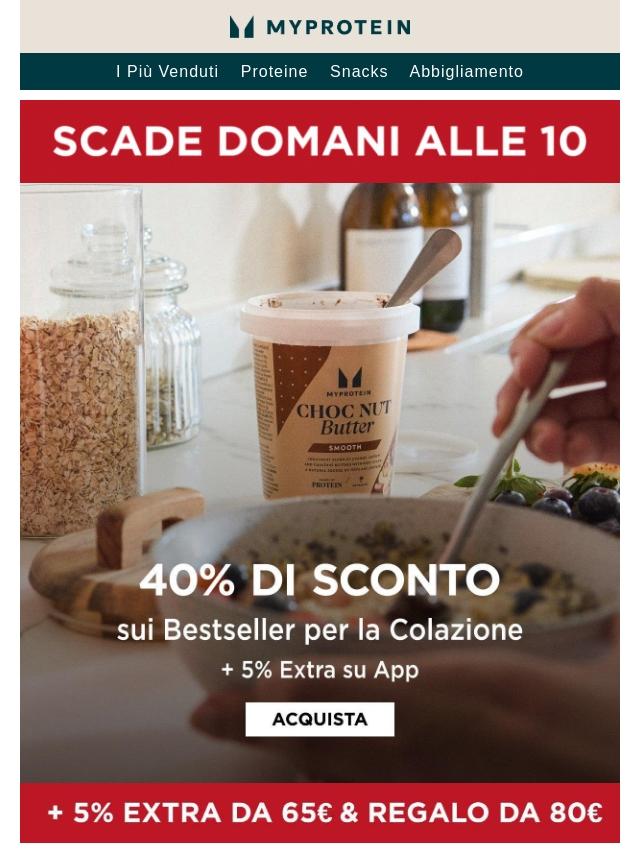Open the I Più Venduti link

167,72
